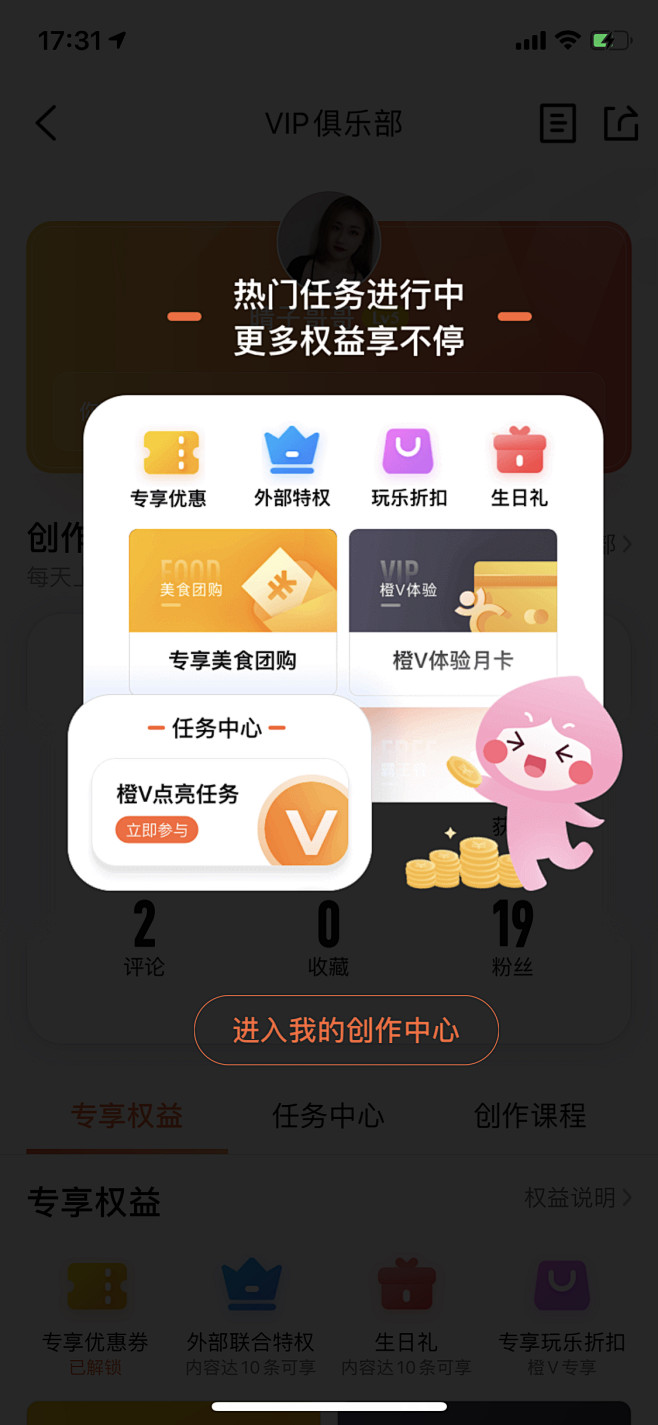Share the VIP club page
This screenshot has width=658, height=1425.
(x=620, y=123)
